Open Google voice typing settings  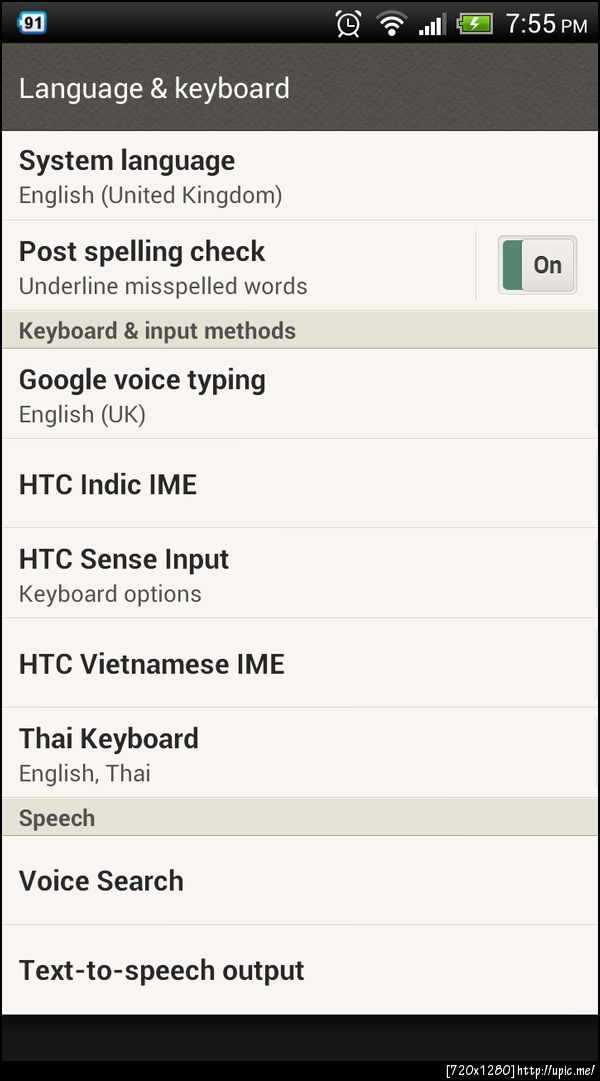click(300, 394)
